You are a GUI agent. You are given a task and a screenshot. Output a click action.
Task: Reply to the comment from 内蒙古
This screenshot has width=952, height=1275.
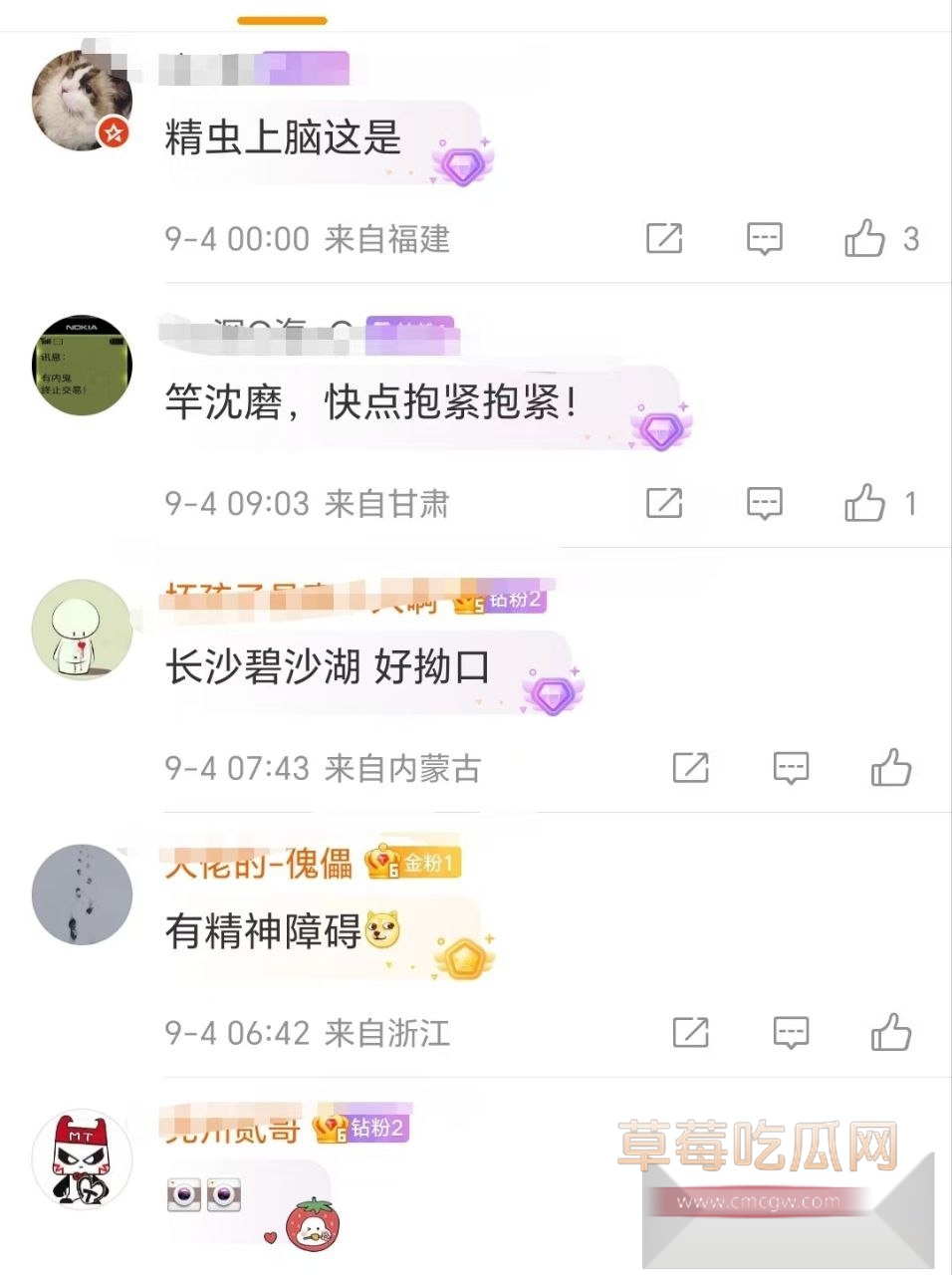pos(791,768)
